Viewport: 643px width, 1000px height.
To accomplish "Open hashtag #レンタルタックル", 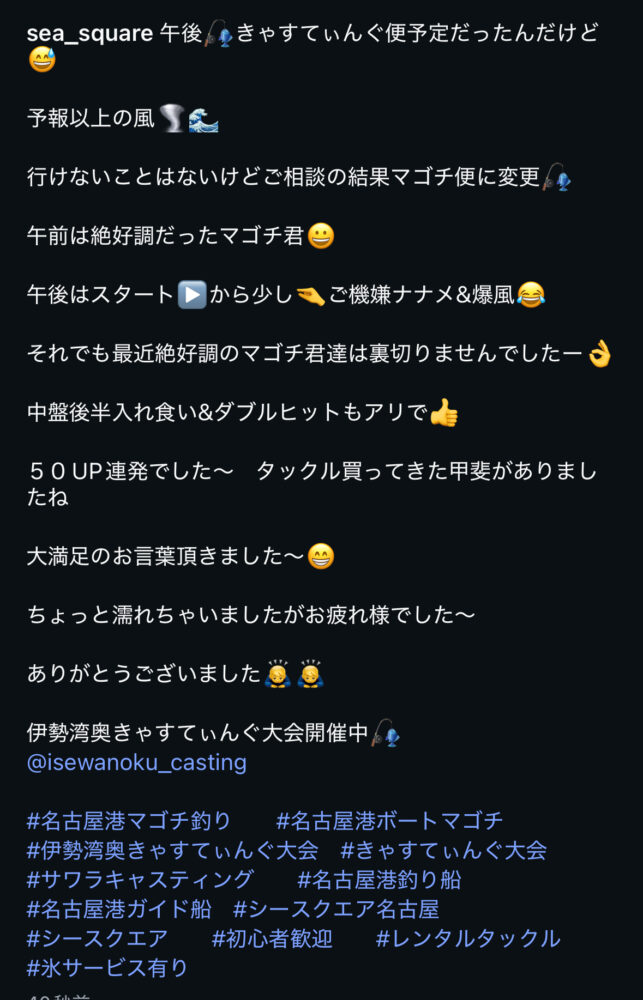I will point(468,938).
